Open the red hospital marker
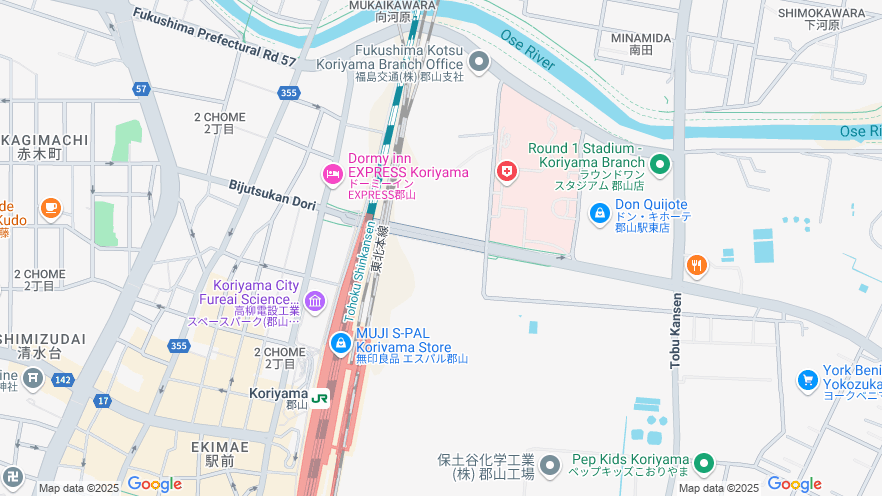 508,173
